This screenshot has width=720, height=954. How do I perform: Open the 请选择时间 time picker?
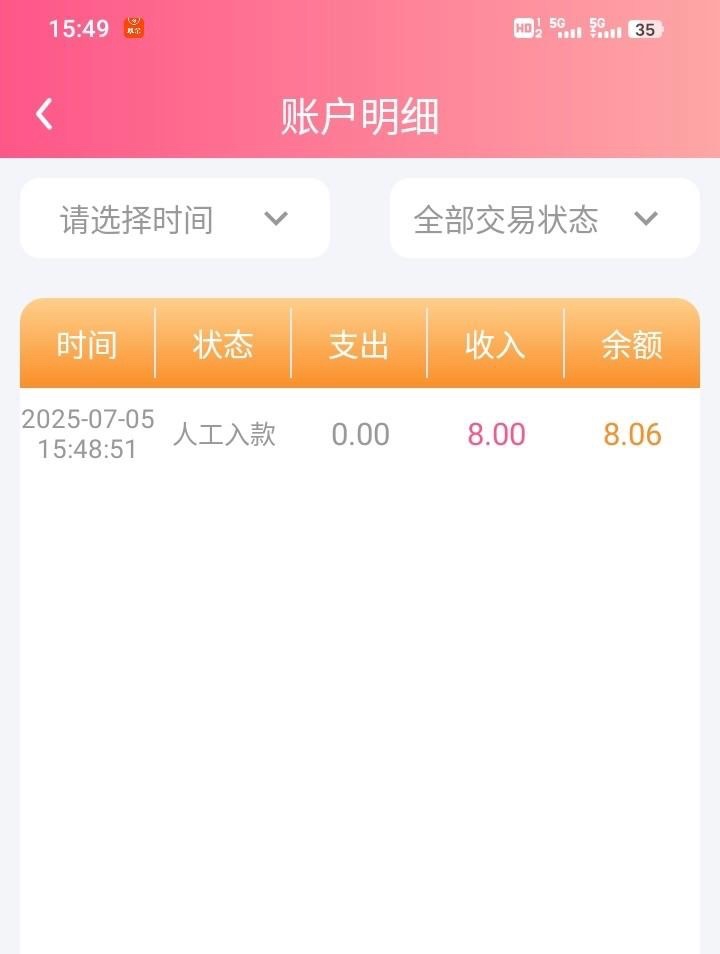tap(175, 219)
